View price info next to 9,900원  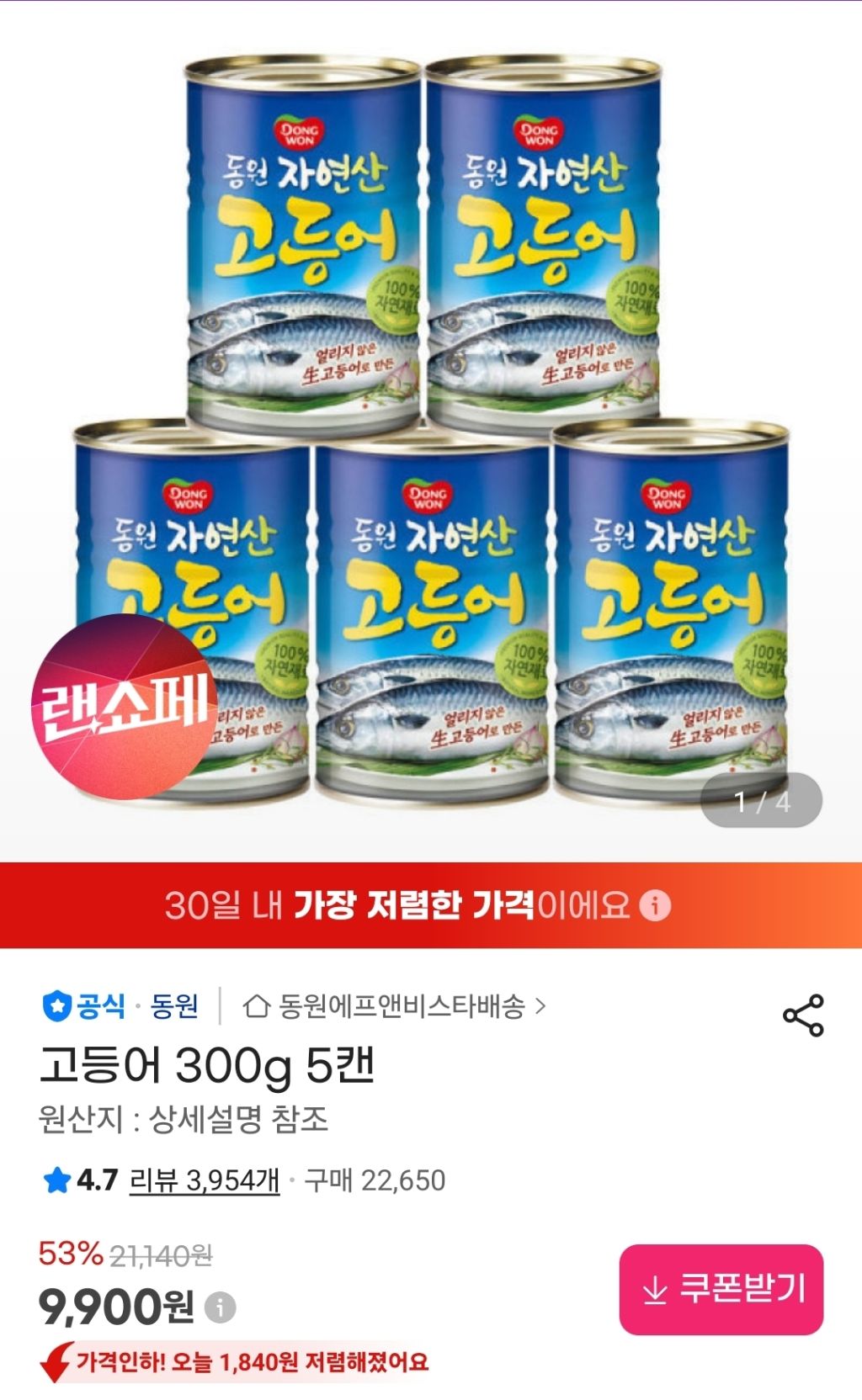pos(221,1307)
